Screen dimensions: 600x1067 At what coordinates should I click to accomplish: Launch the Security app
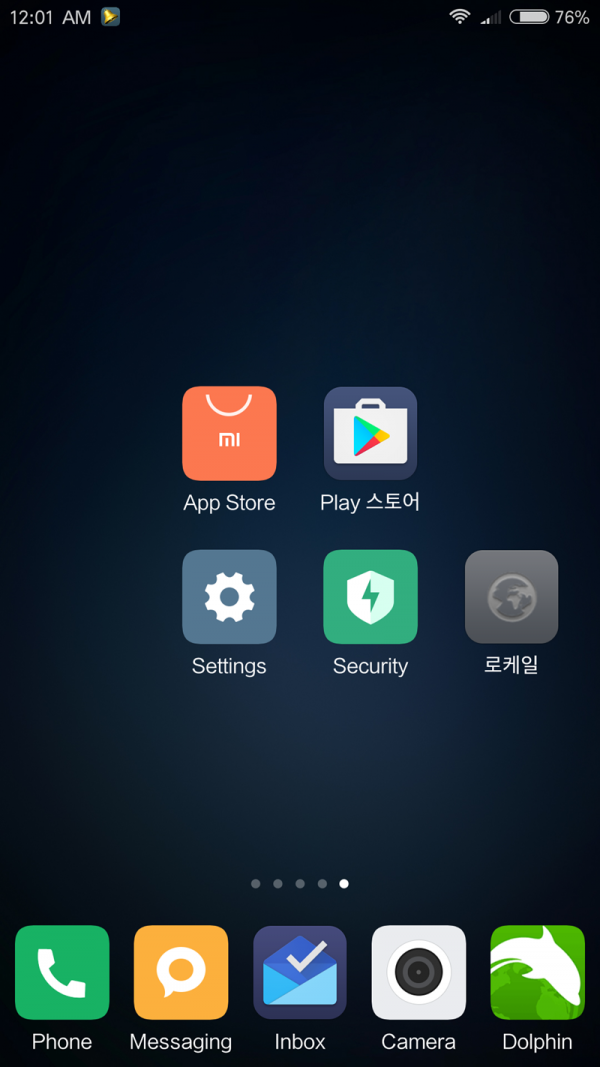[370, 597]
